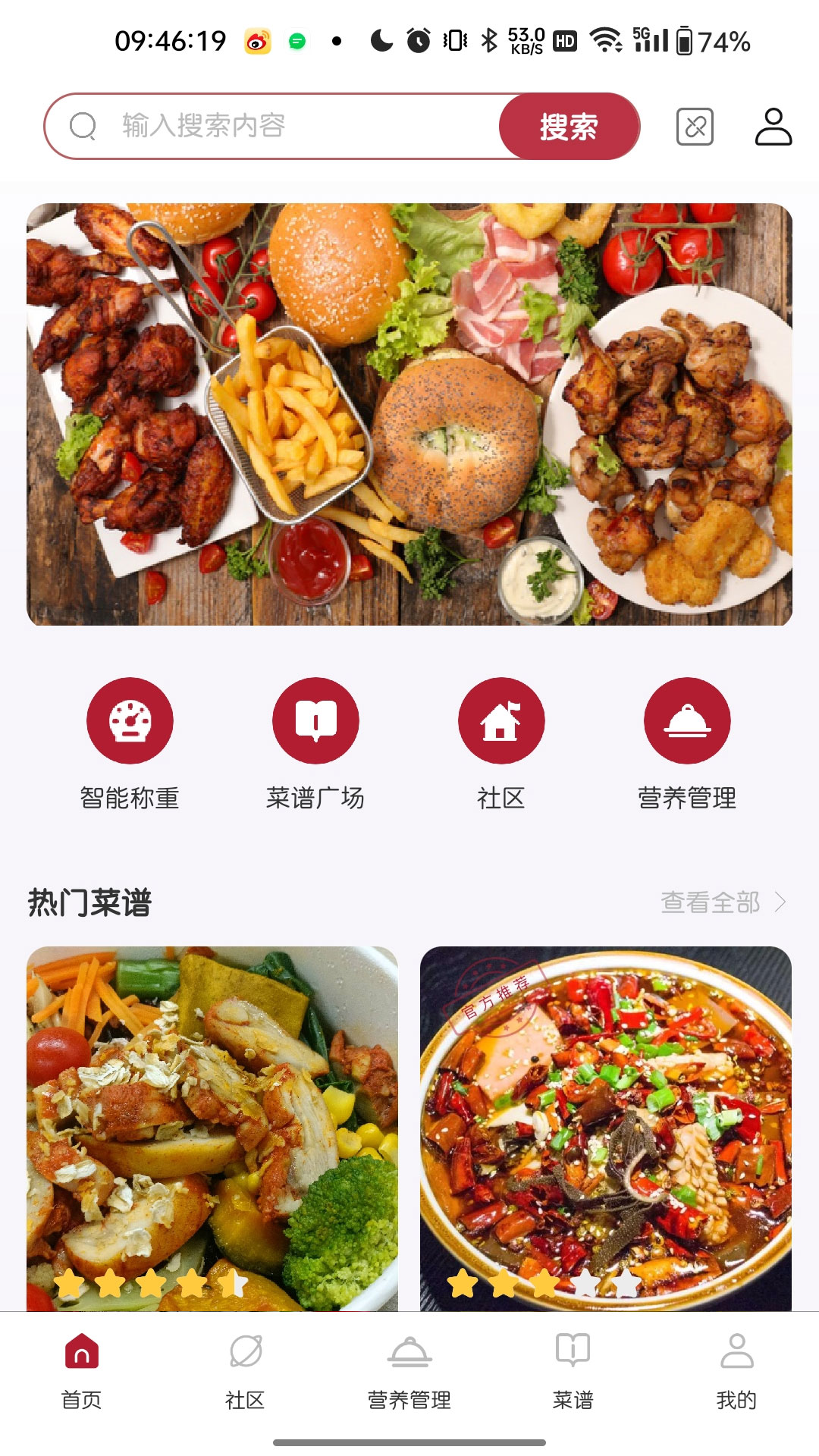The height and width of the screenshot is (1456, 819).
Task: Open the spicy 官方推荐 recipe card
Action: click(x=606, y=1128)
